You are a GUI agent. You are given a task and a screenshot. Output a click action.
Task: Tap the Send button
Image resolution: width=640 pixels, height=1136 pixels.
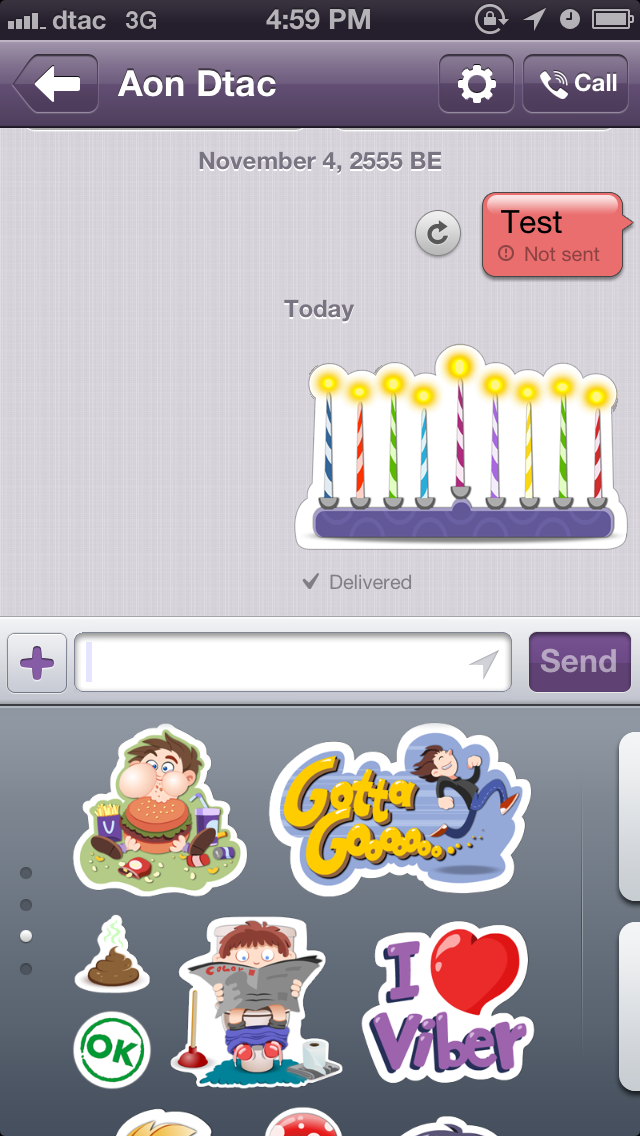click(579, 662)
